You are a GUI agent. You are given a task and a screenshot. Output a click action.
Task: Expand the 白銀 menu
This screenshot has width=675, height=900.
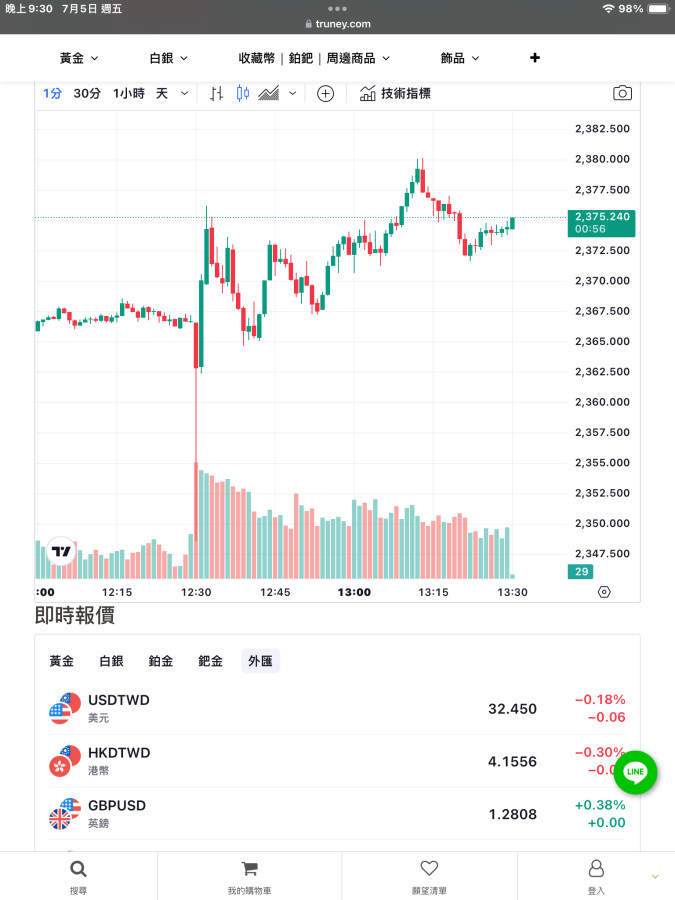168,58
